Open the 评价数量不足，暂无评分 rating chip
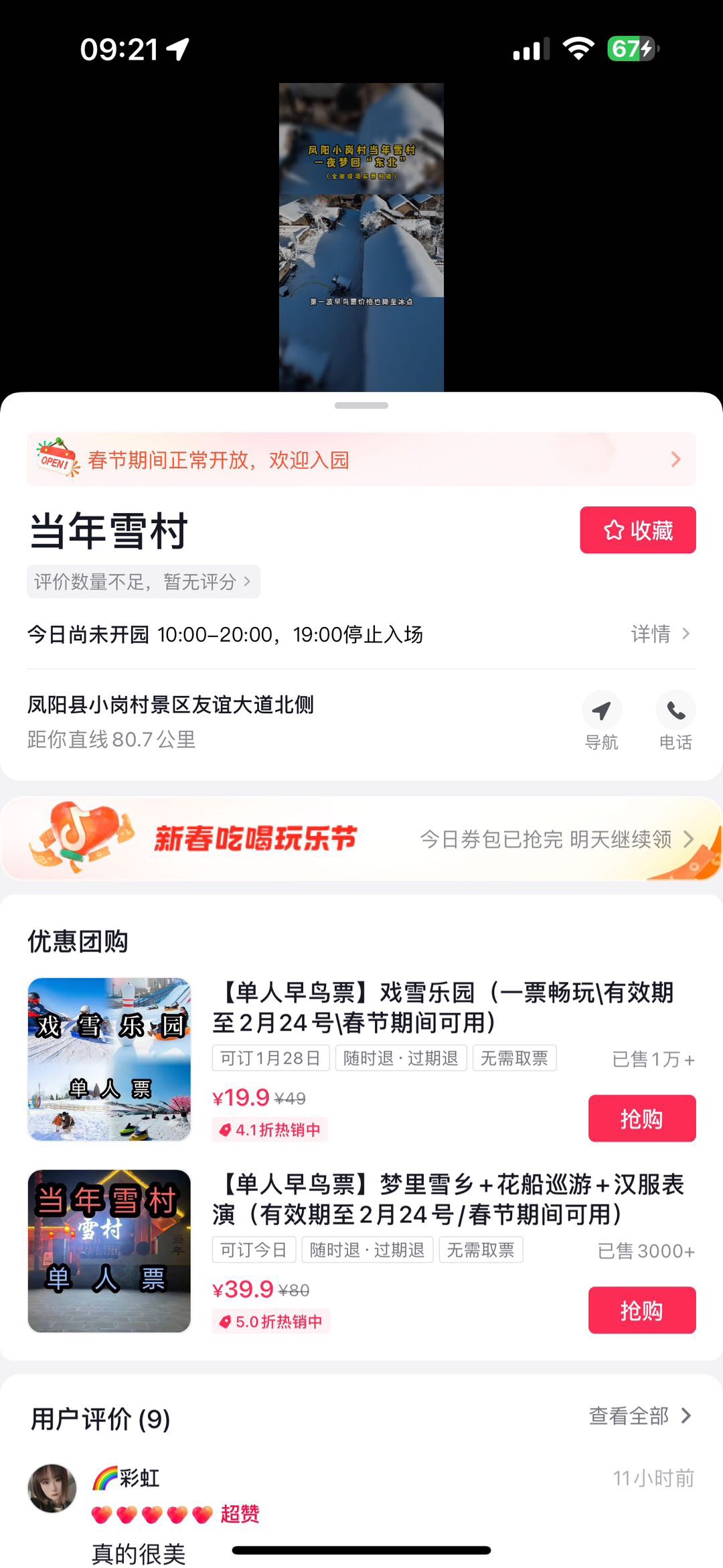The width and height of the screenshot is (723, 1568). (x=143, y=581)
